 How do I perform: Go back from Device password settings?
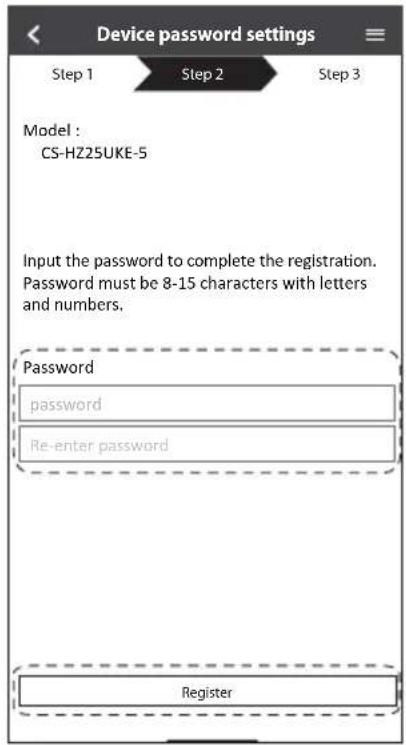click(x=34, y=35)
